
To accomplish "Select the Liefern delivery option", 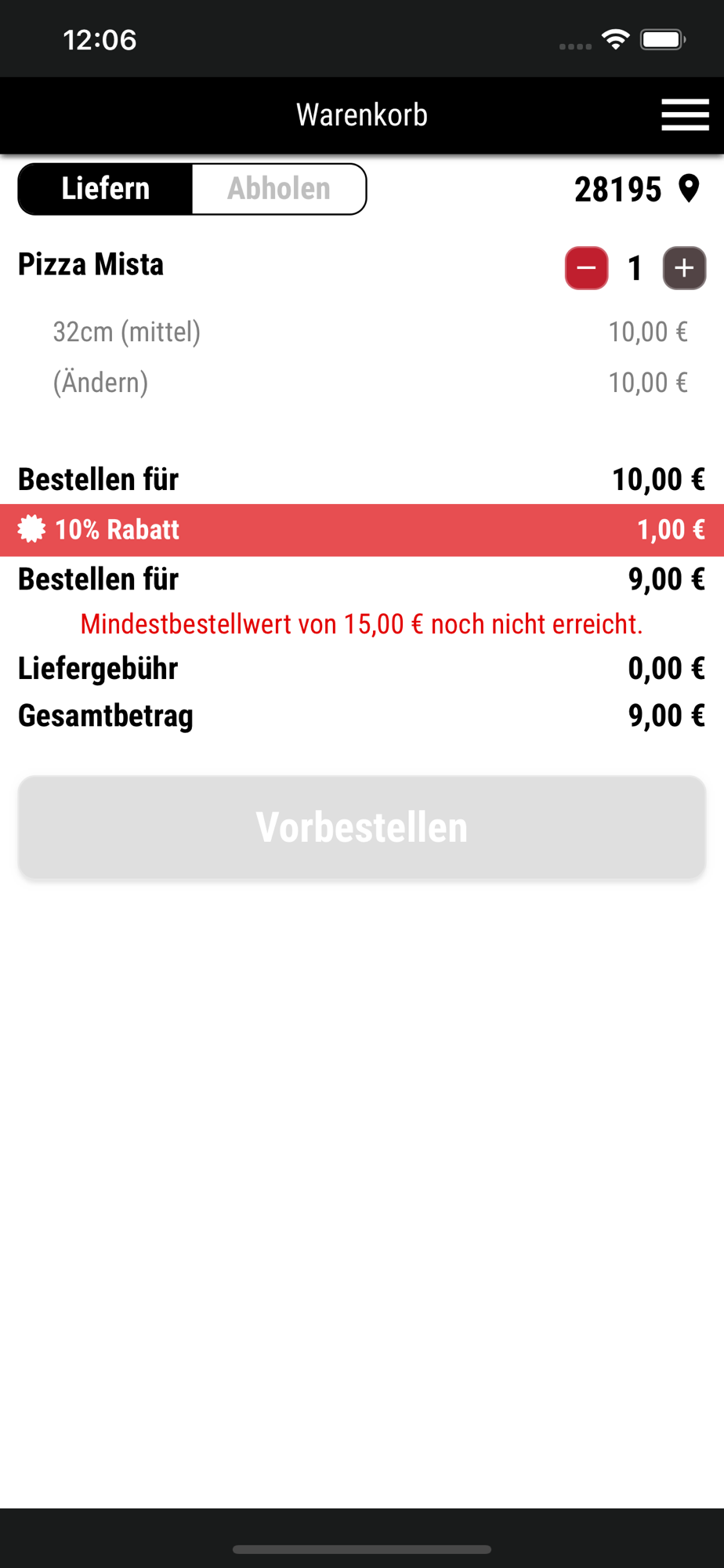I will point(106,189).
